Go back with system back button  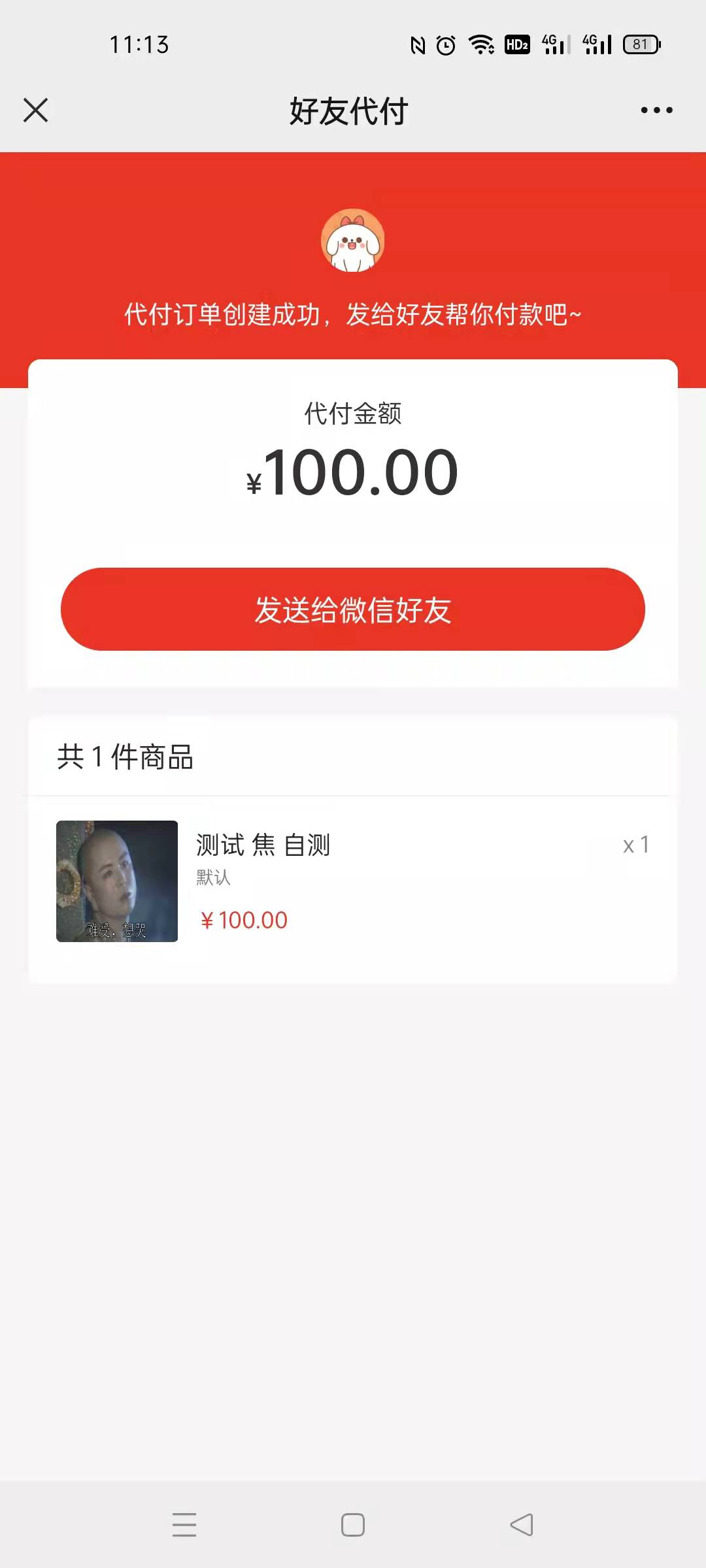tap(522, 1525)
